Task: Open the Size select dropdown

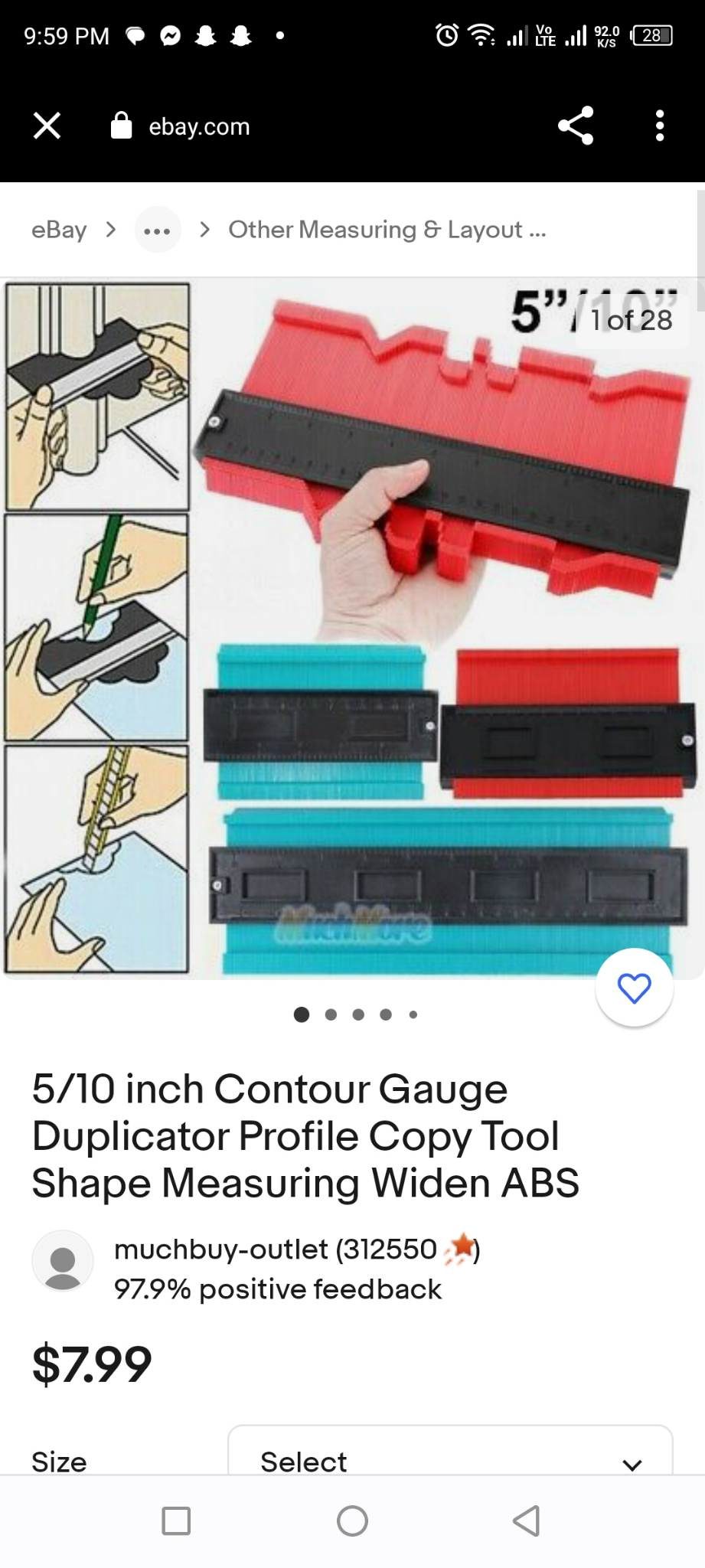Action: point(449,1461)
